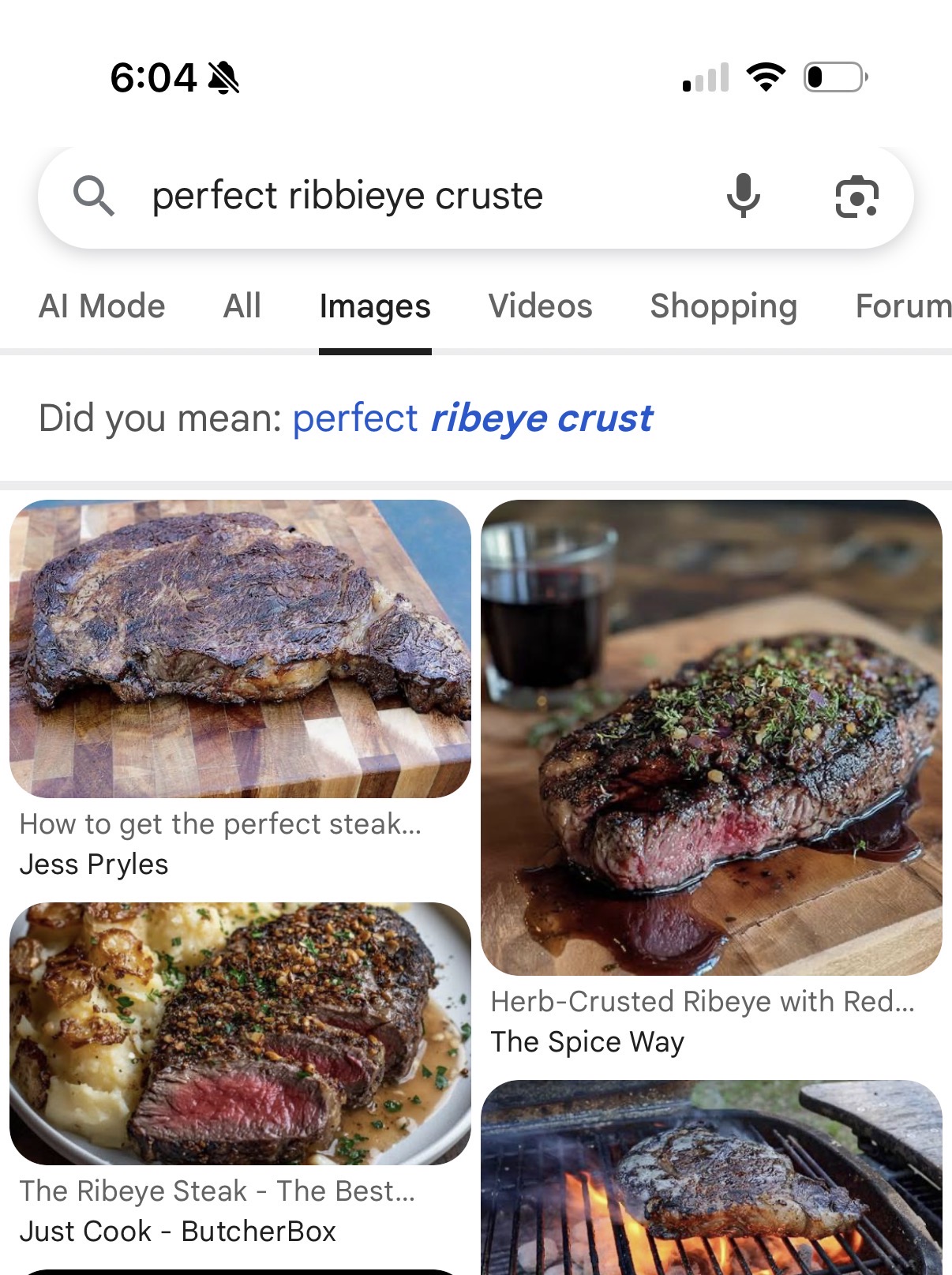Image resolution: width=952 pixels, height=1275 pixels.
Task: Select the Images tab
Action: pos(375,306)
